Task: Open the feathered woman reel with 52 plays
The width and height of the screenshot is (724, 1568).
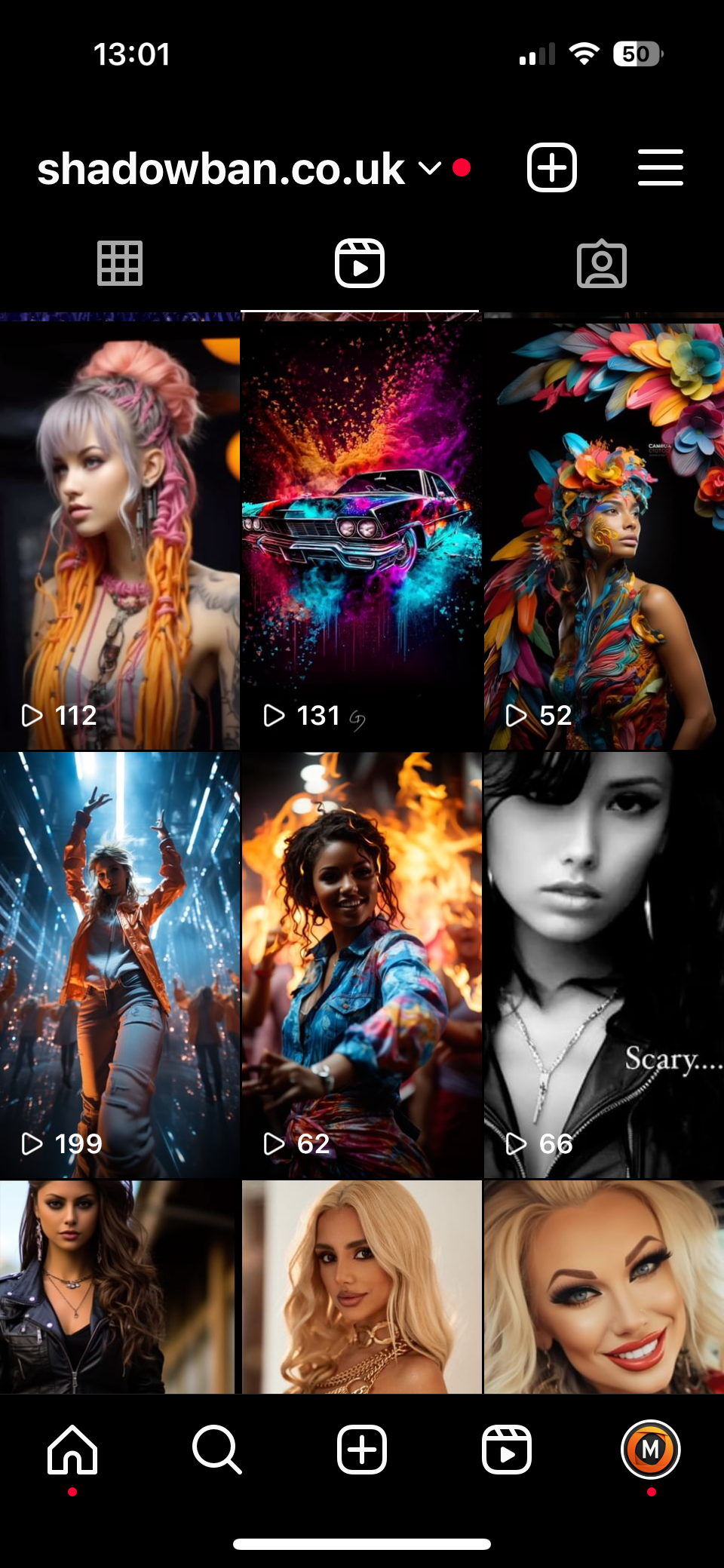Action: [603, 535]
